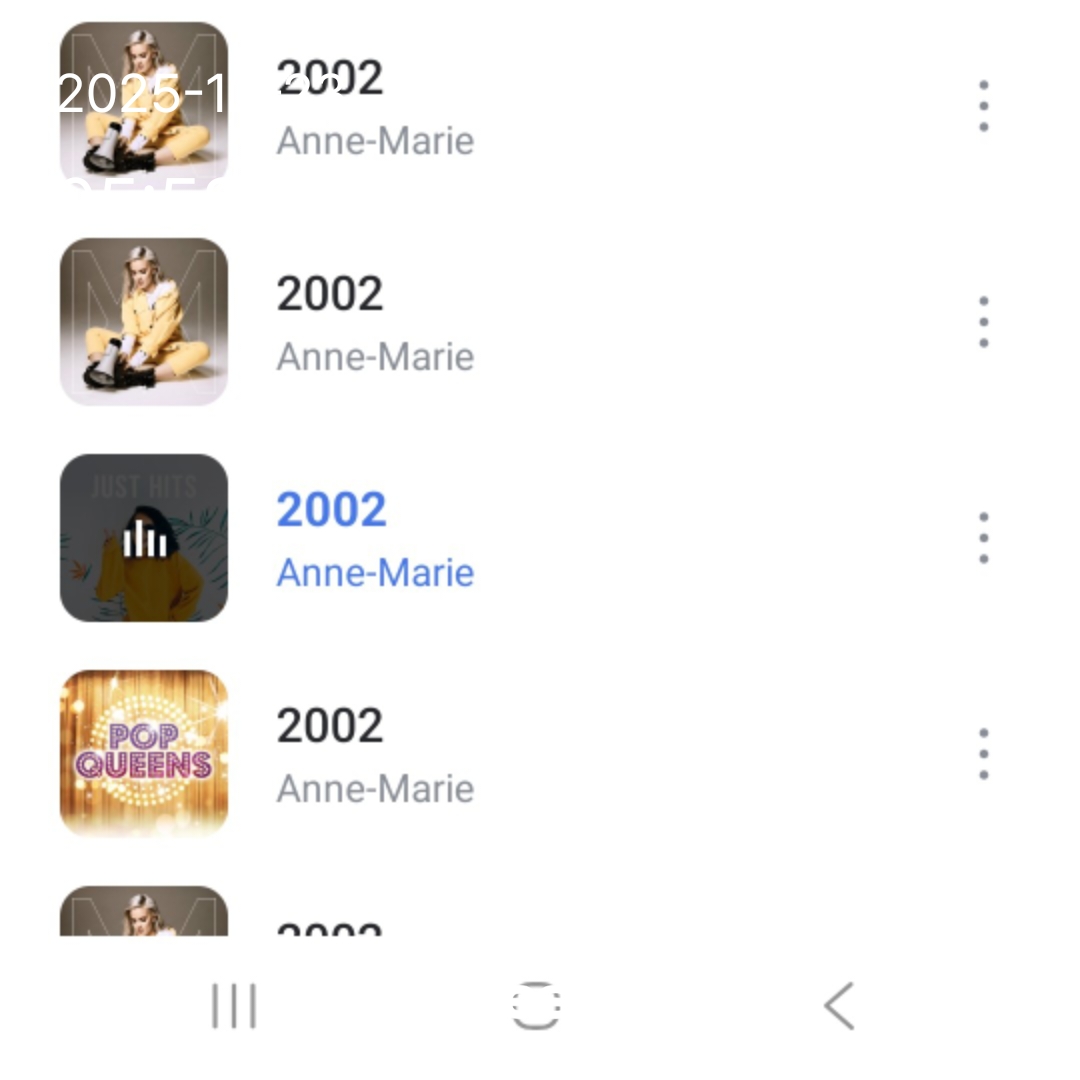This screenshot has width=1080, height=1080.
Task: Open more options for the highlighted blue 2002
Action: (984, 538)
